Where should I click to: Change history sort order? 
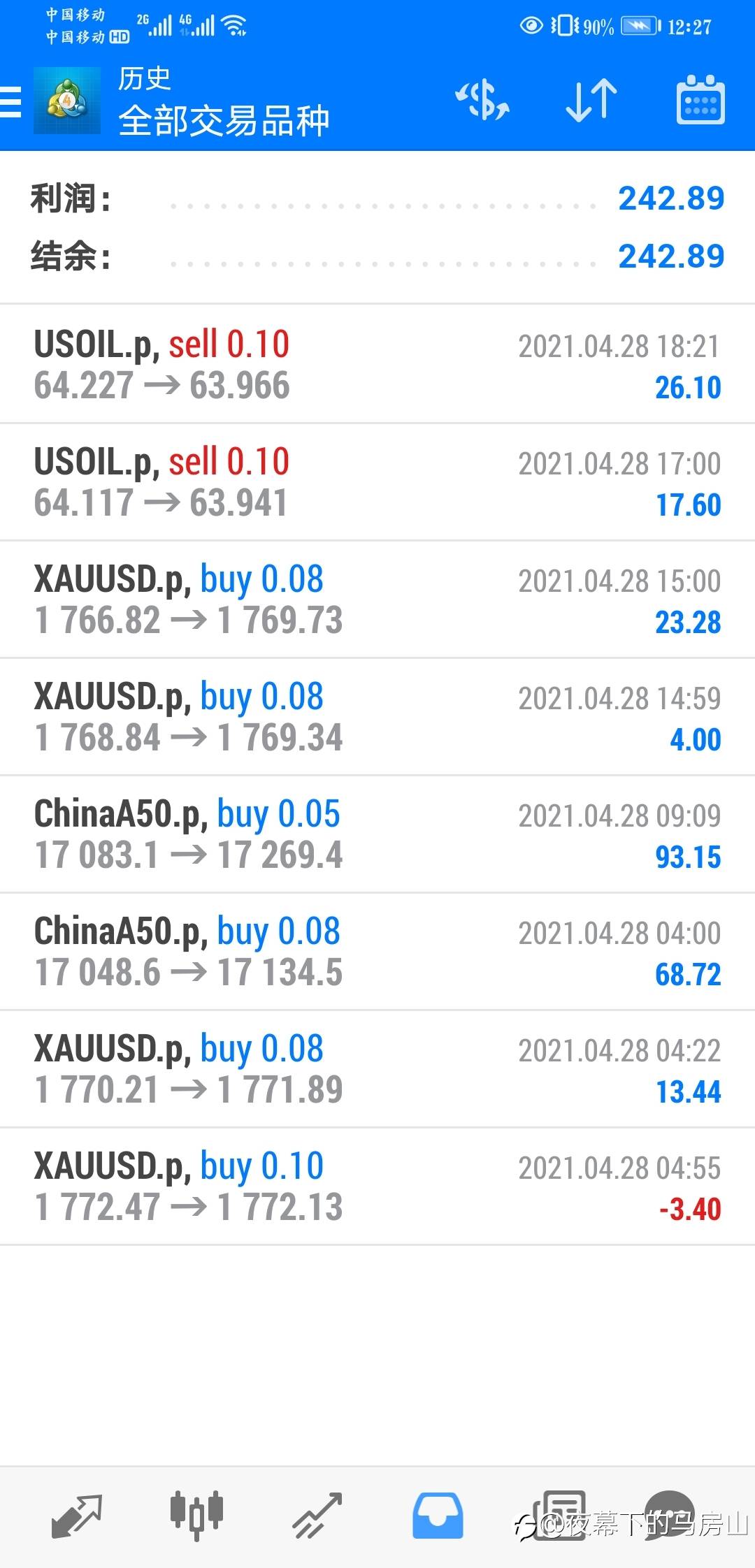click(x=591, y=101)
